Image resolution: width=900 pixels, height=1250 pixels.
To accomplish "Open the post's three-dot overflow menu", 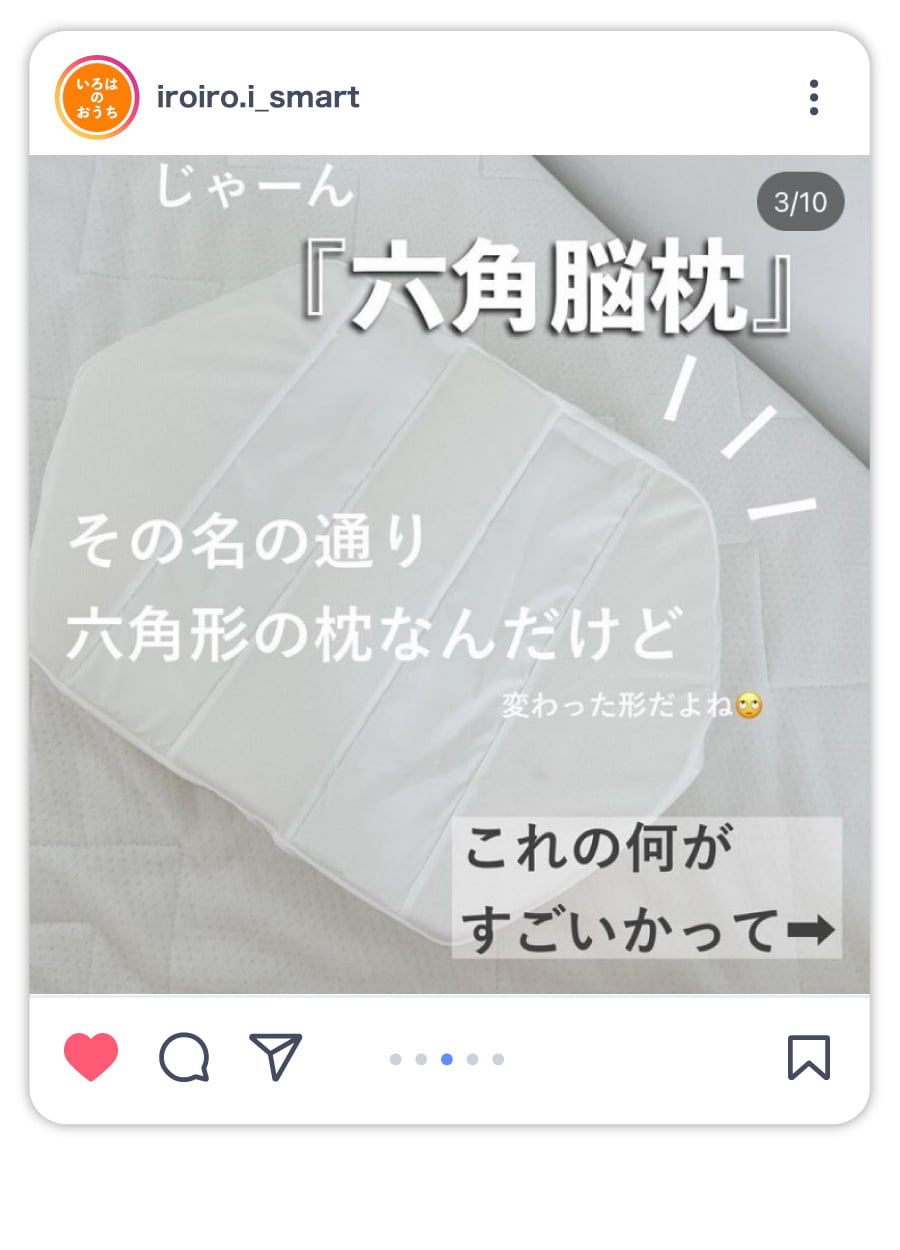I will [x=814, y=97].
